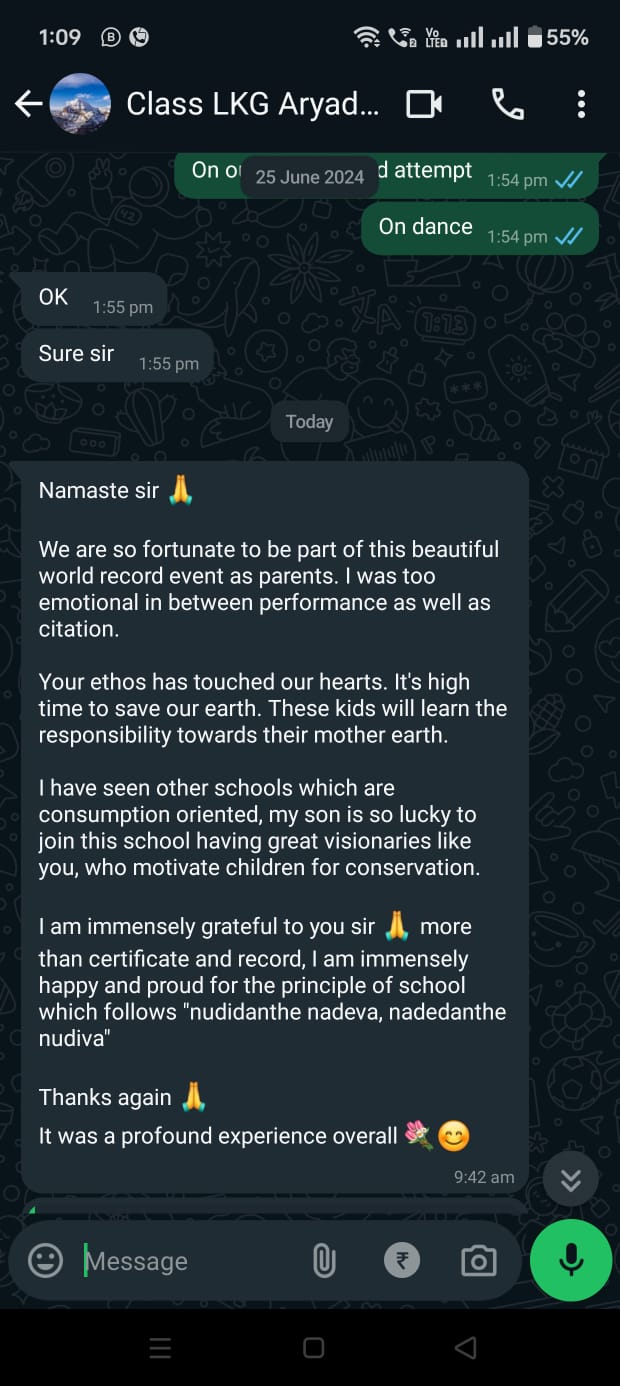Viewport: 620px width, 1386px height.
Task: Go back to the chats list
Action: tap(27, 103)
